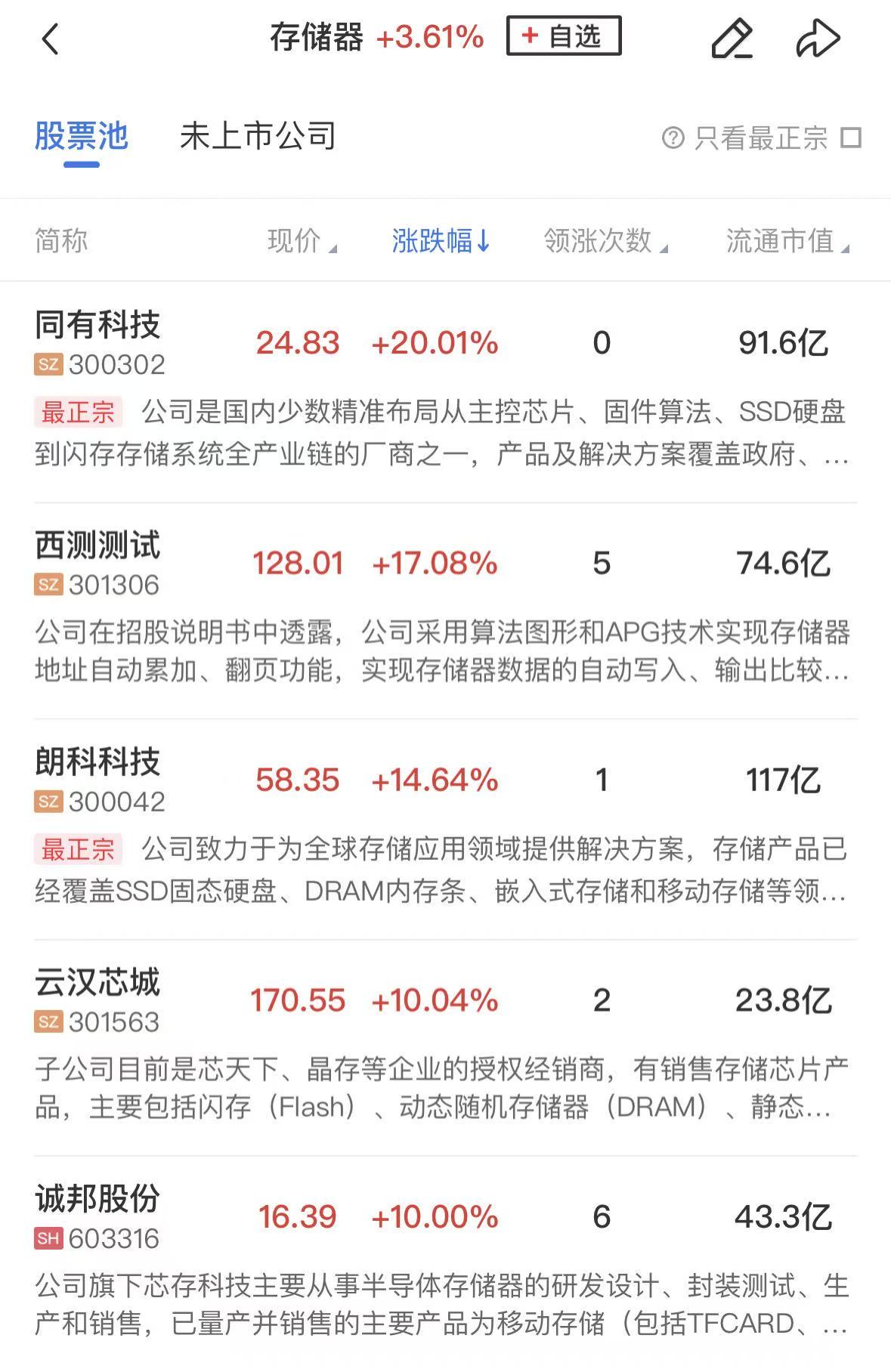Select the 股票池 tab
This screenshot has height=1372, width=891.
click(x=81, y=137)
